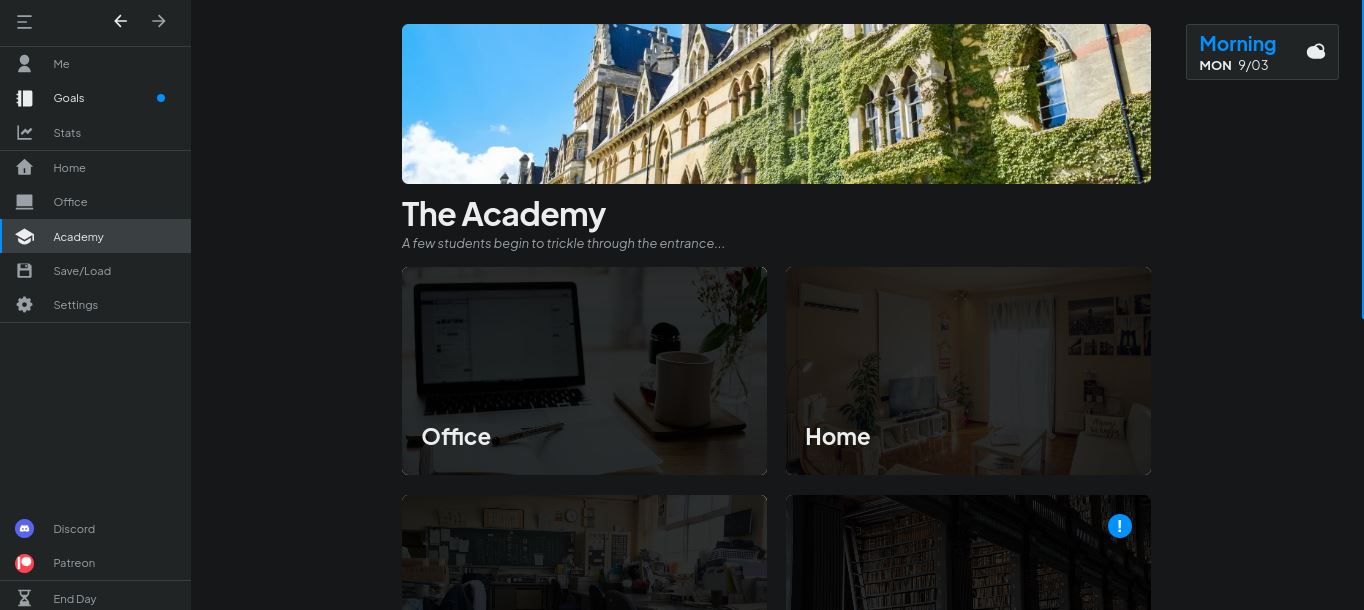The image size is (1364, 610).
Task: Open Settings
Action: pos(75,305)
